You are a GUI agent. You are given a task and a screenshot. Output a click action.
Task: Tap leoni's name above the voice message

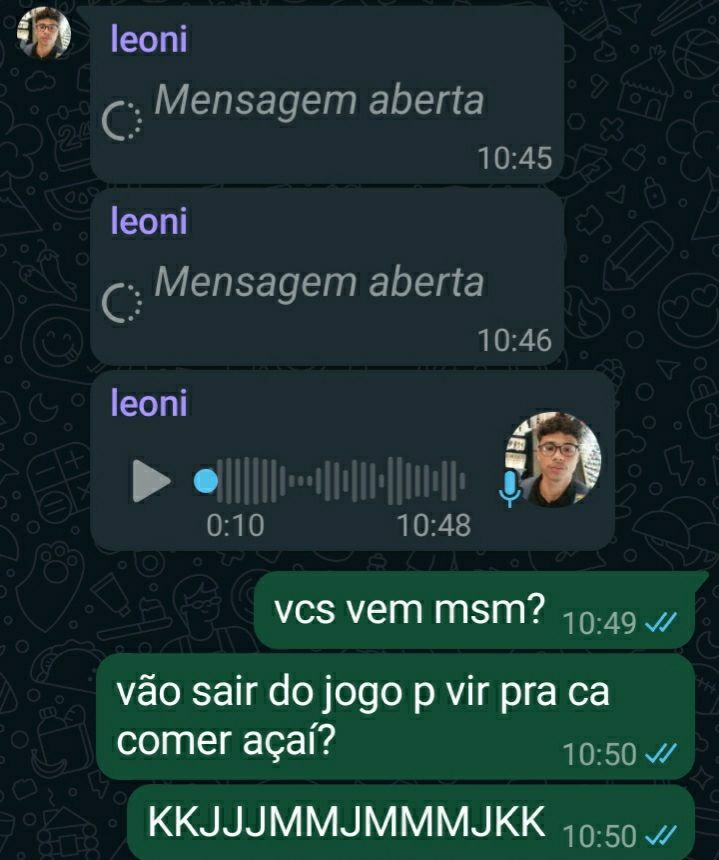(149, 403)
